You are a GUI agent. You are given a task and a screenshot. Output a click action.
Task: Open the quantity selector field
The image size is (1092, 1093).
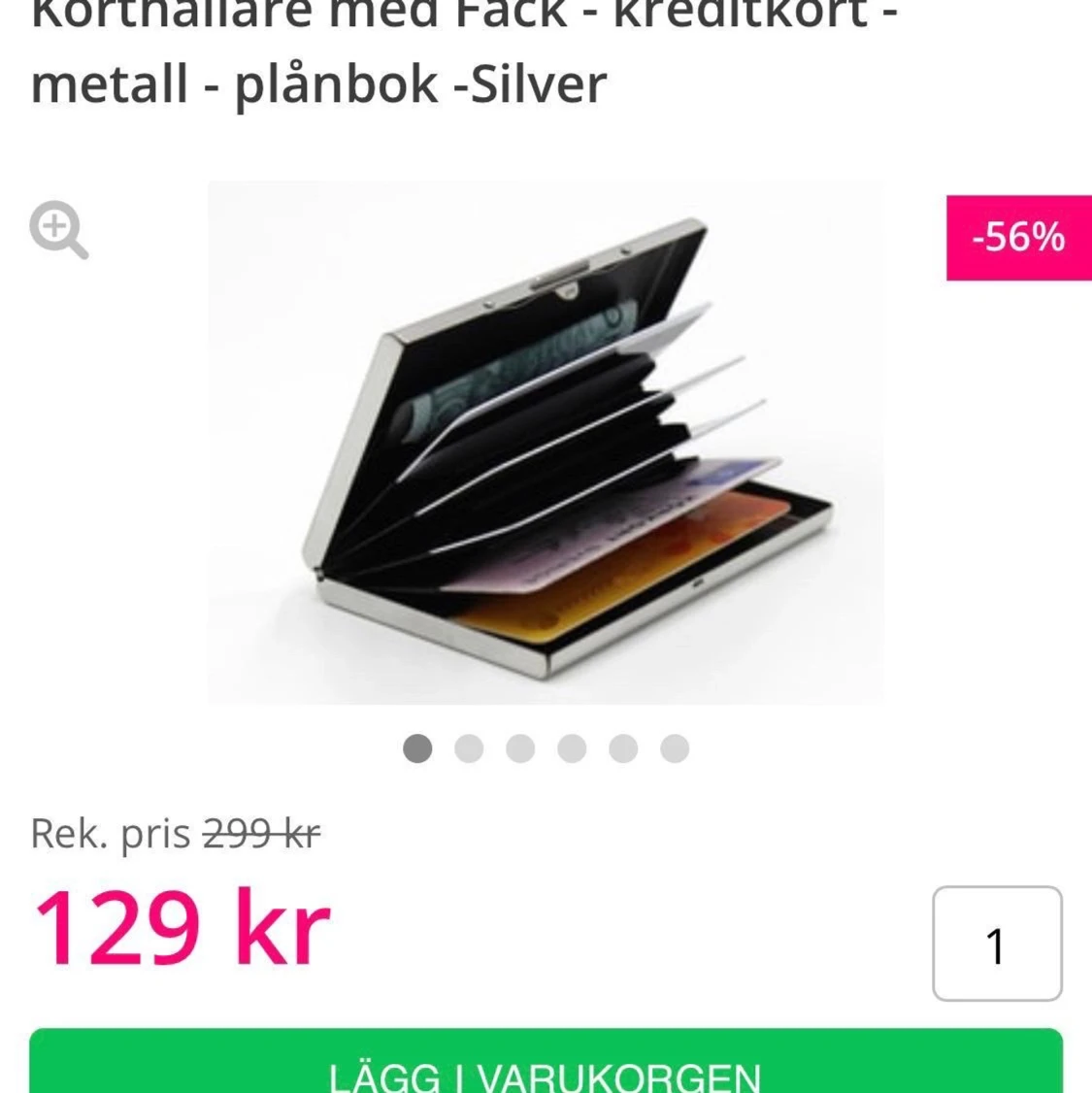[995, 943]
